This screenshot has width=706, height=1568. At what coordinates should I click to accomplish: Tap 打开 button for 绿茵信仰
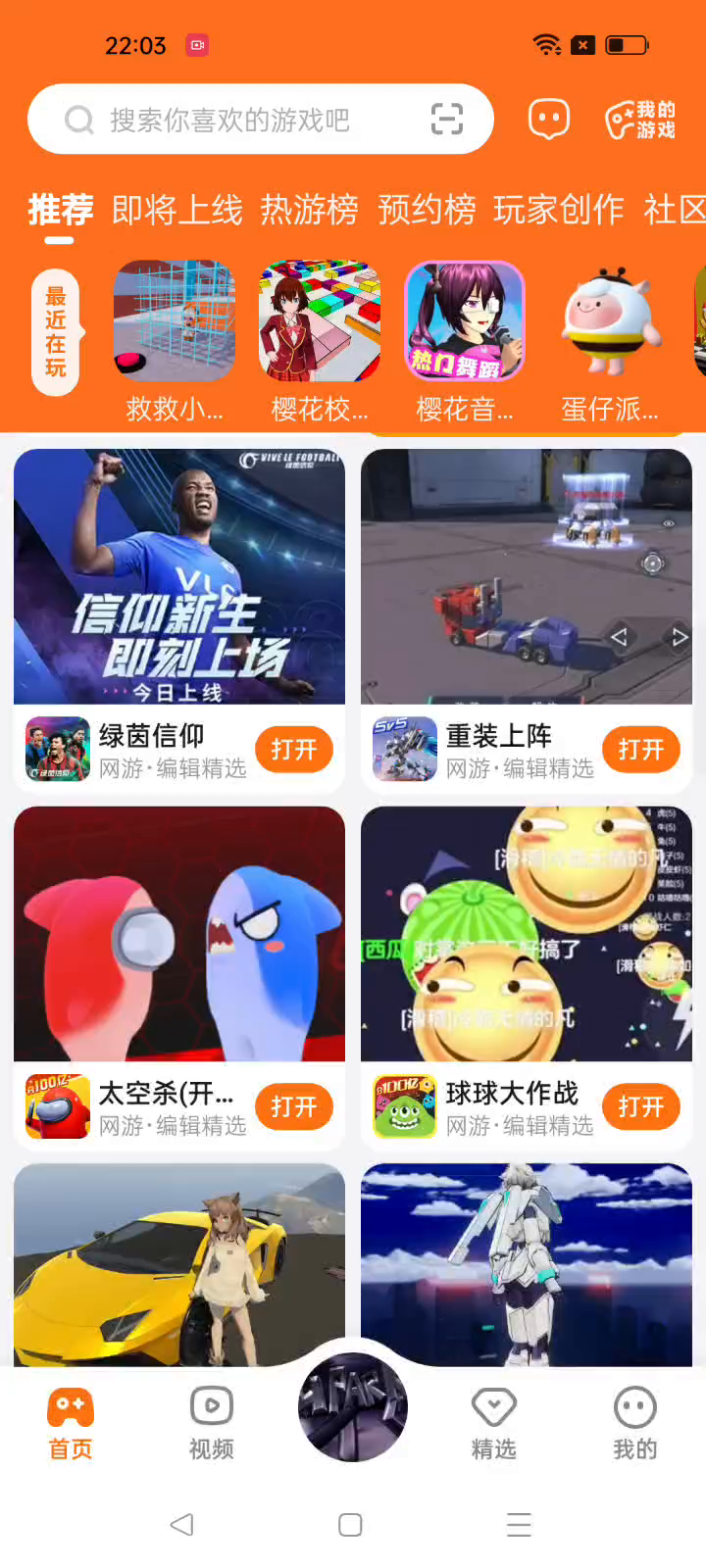[x=294, y=750]
